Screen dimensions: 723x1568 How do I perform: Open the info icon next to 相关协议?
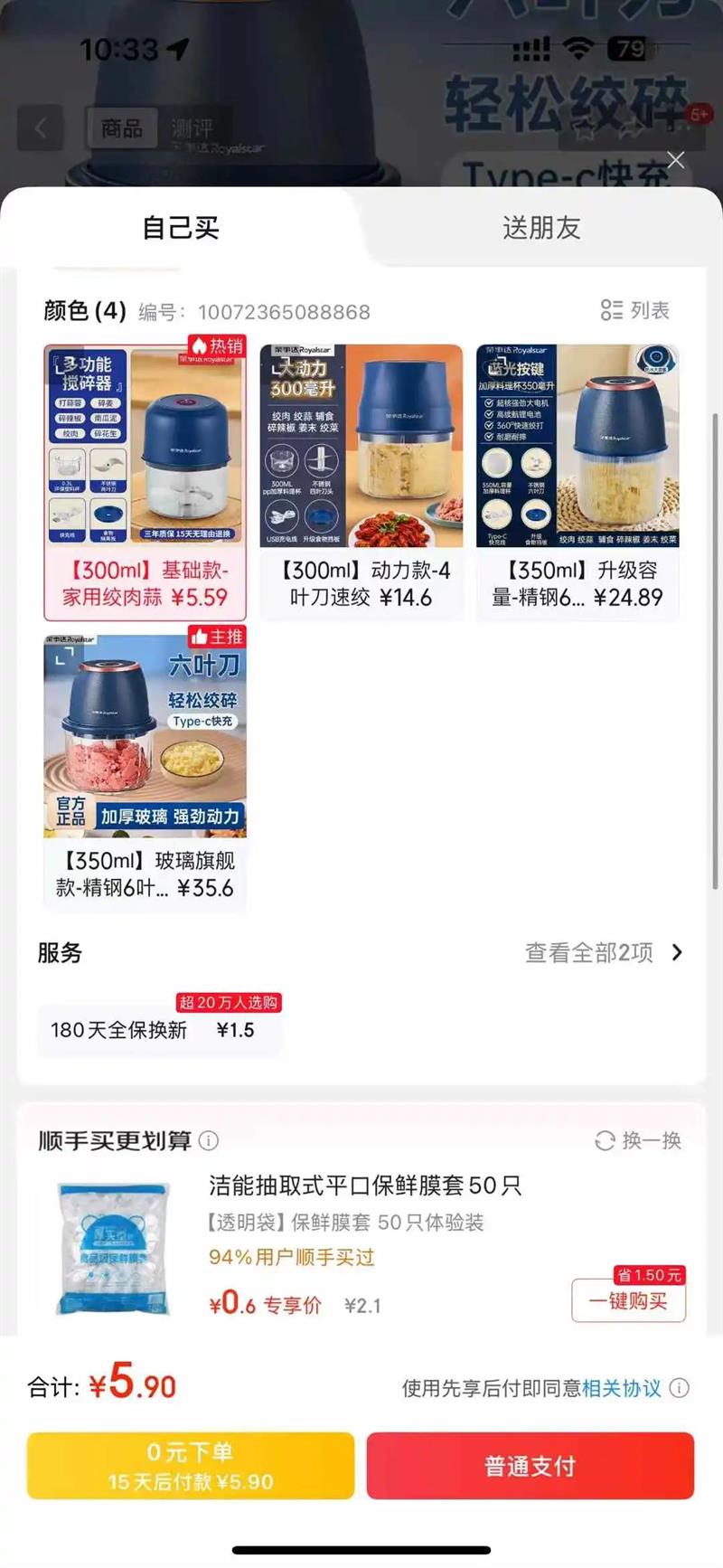680,1387
